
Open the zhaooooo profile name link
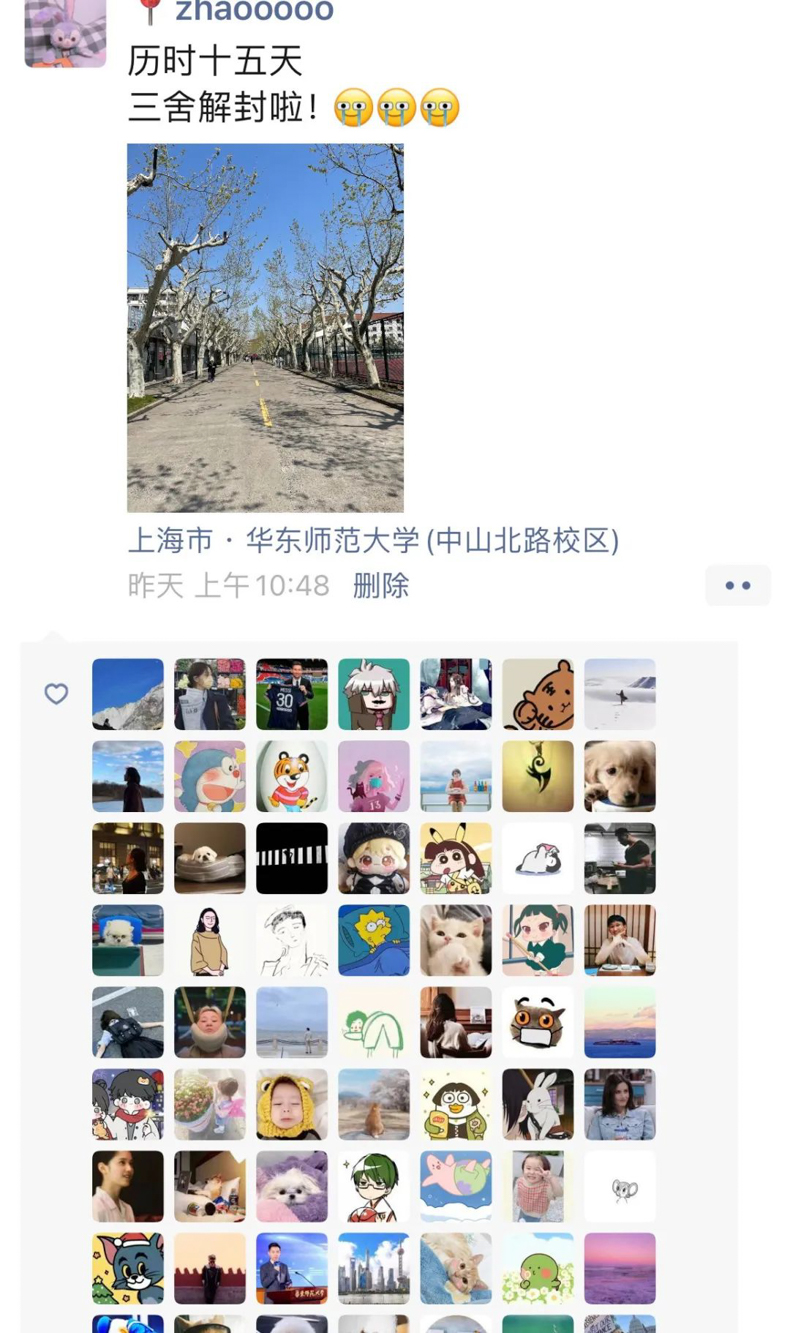[253, 10]
